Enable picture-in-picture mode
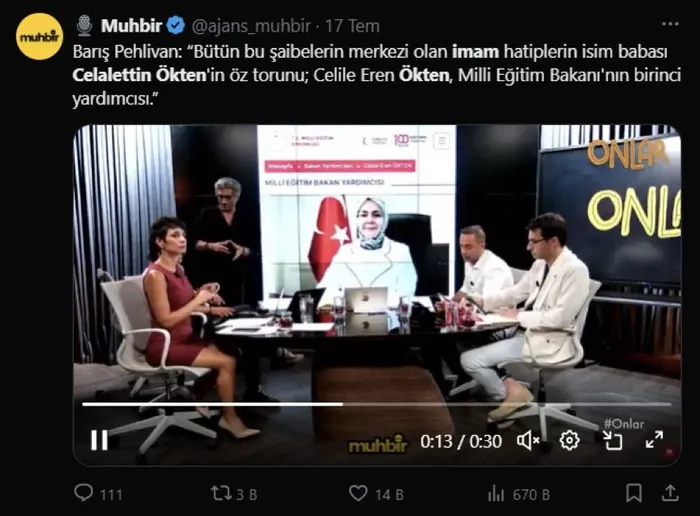700x516 pixels. pos(613,440)
